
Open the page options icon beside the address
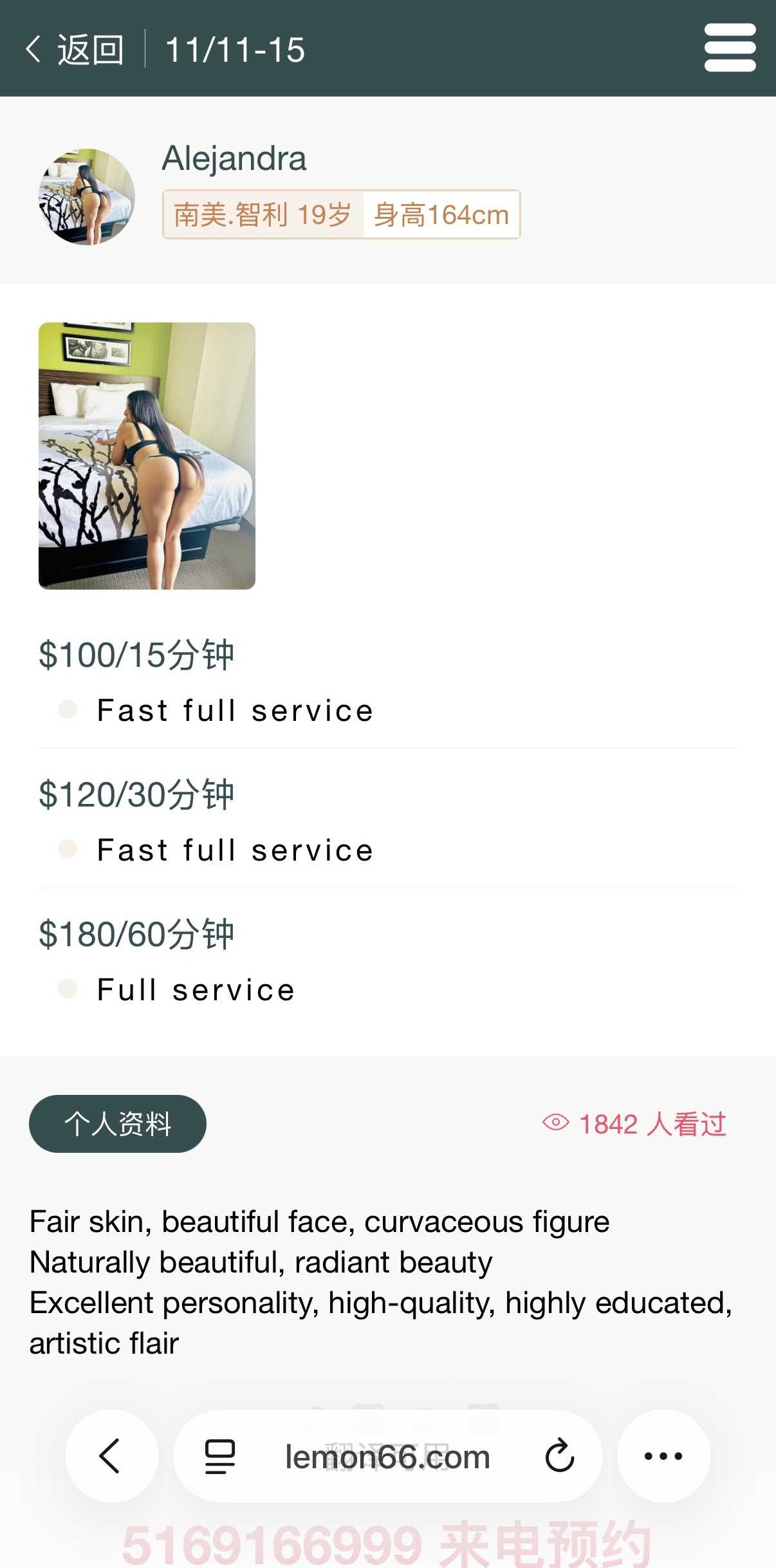point(219,1456)
